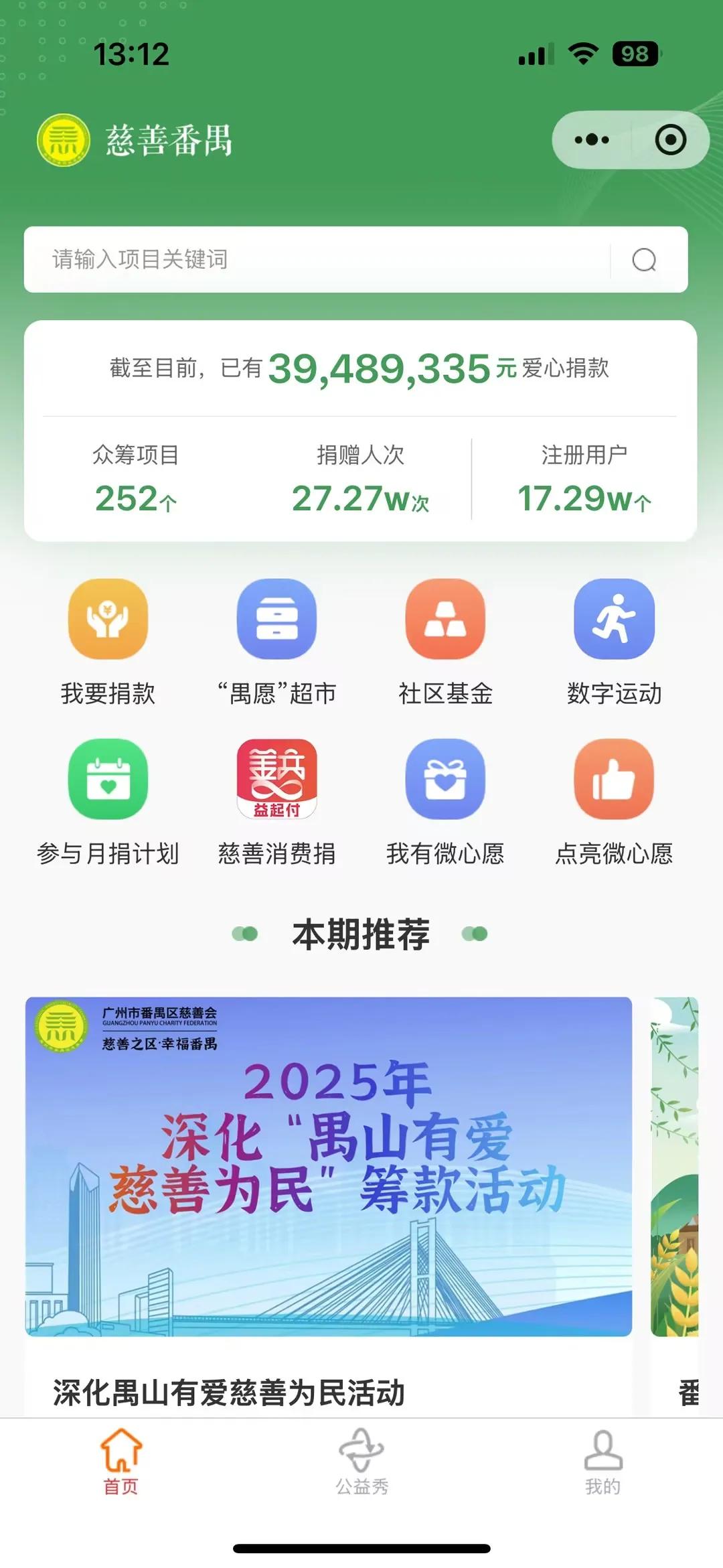Viewport: 723px width, 1568px height.
Task: Close the mini program with the circle button
Action: point(670,140)
